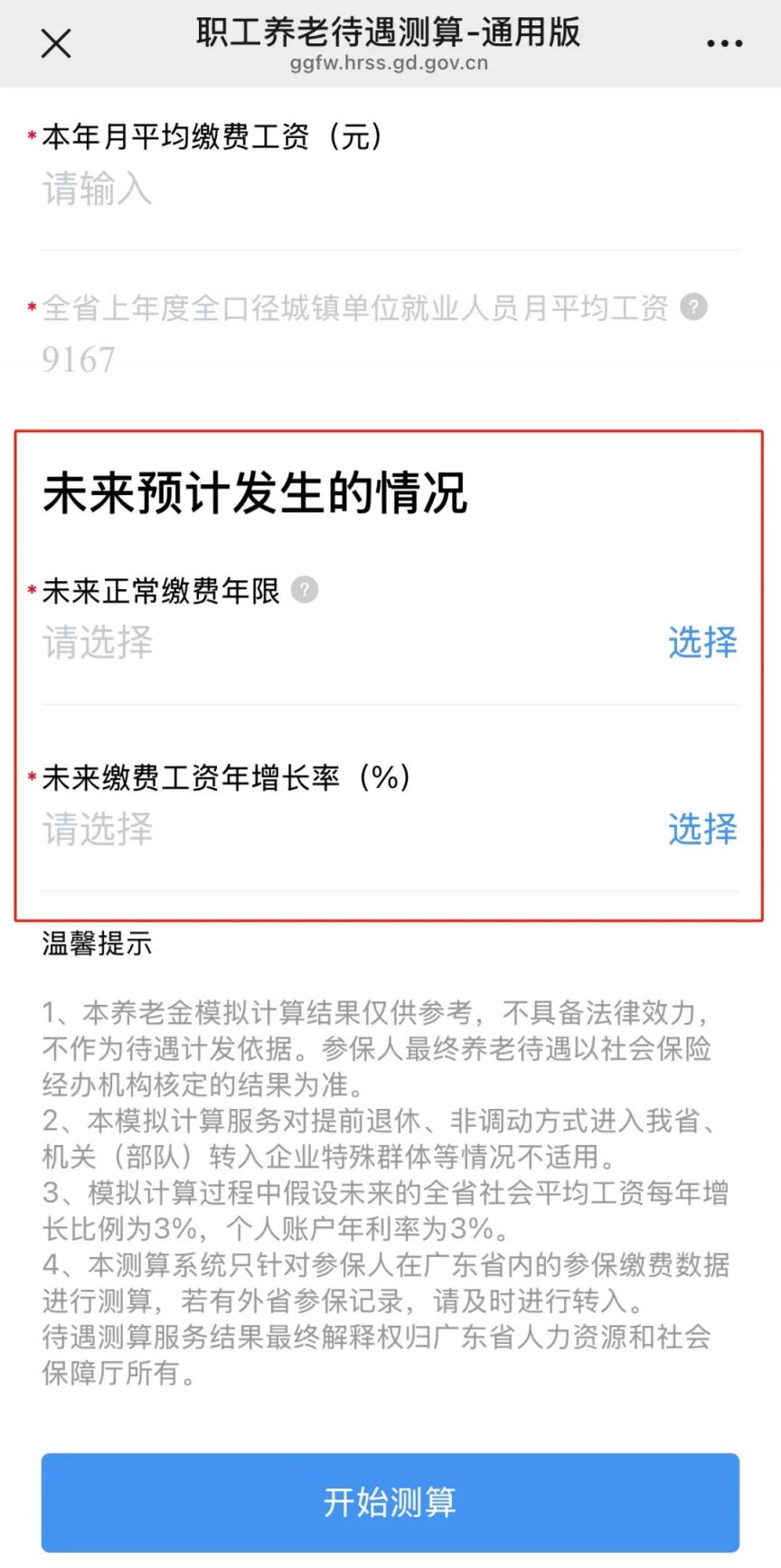The height and width of the screenshot is (1568, 781).
Task: Click the site address ggfw.hrss.gd.gov.cn
Action: pyautogui.click(x=389, y=63)
